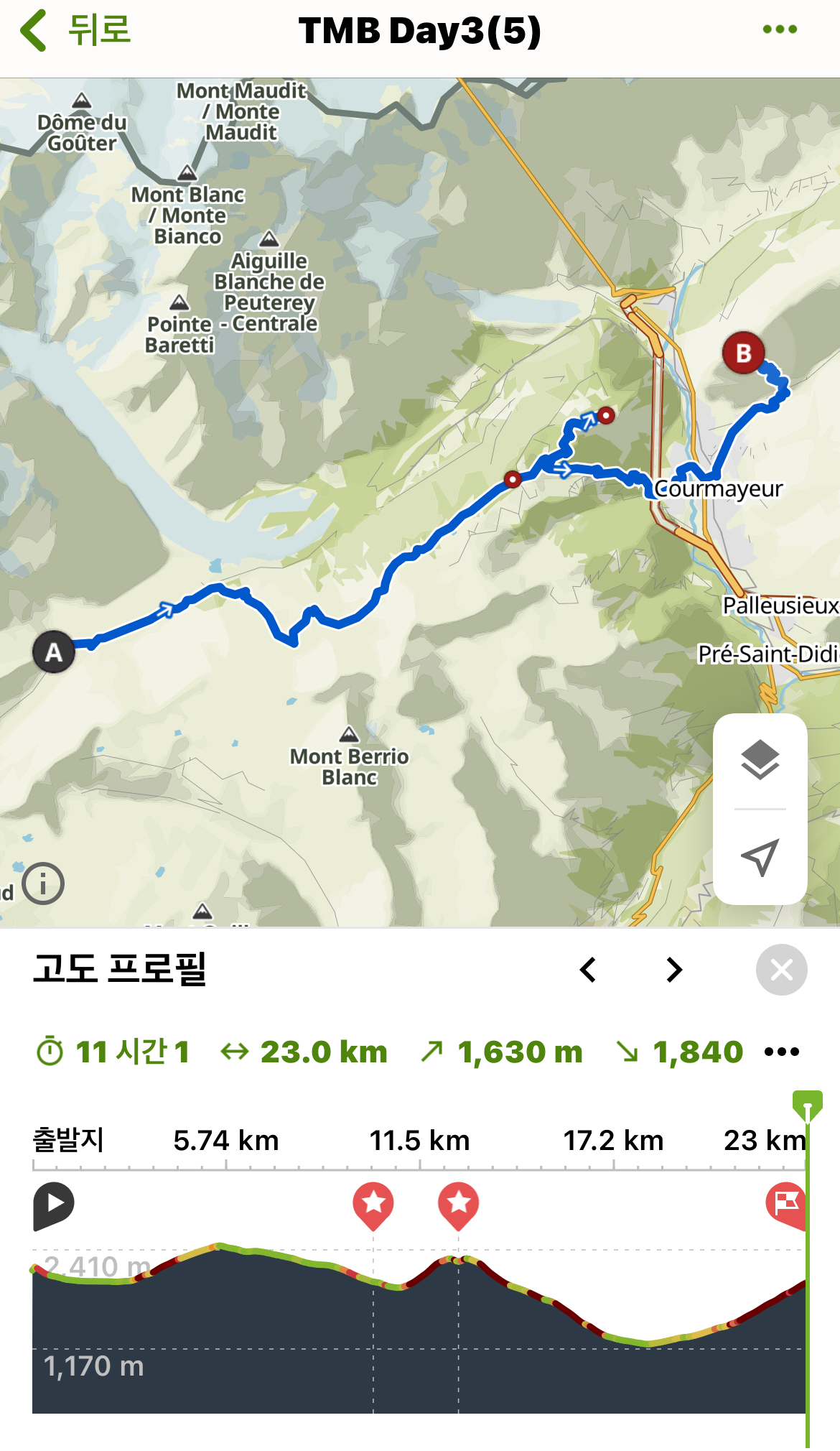Close the 고도 프로필 panel

coord(781,970)
